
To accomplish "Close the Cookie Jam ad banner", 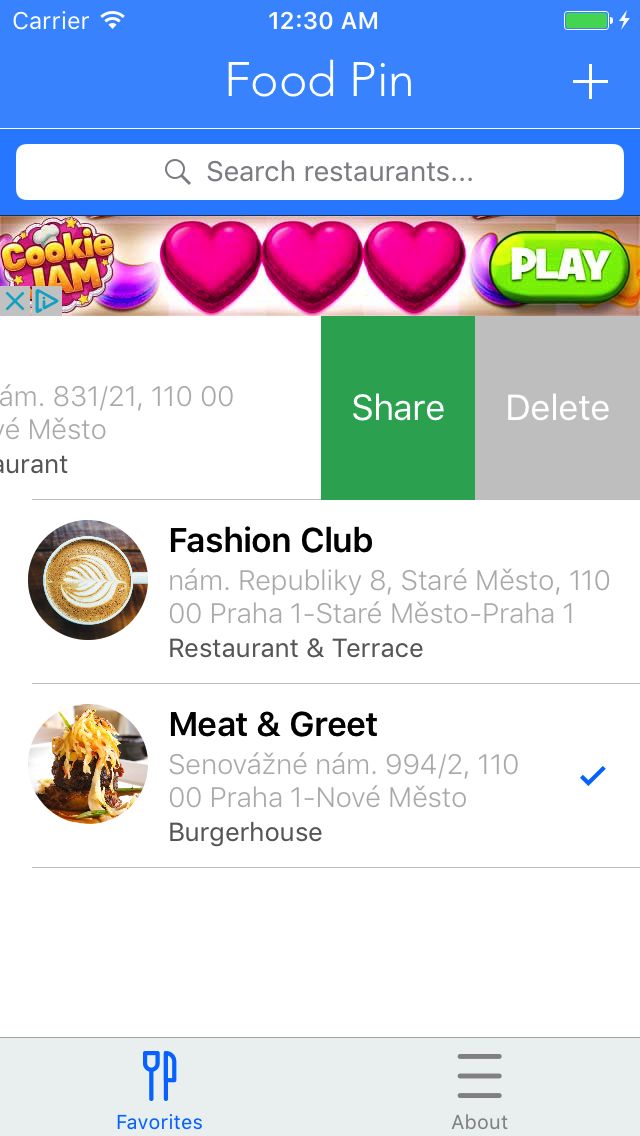I will (x=15, y=301).
